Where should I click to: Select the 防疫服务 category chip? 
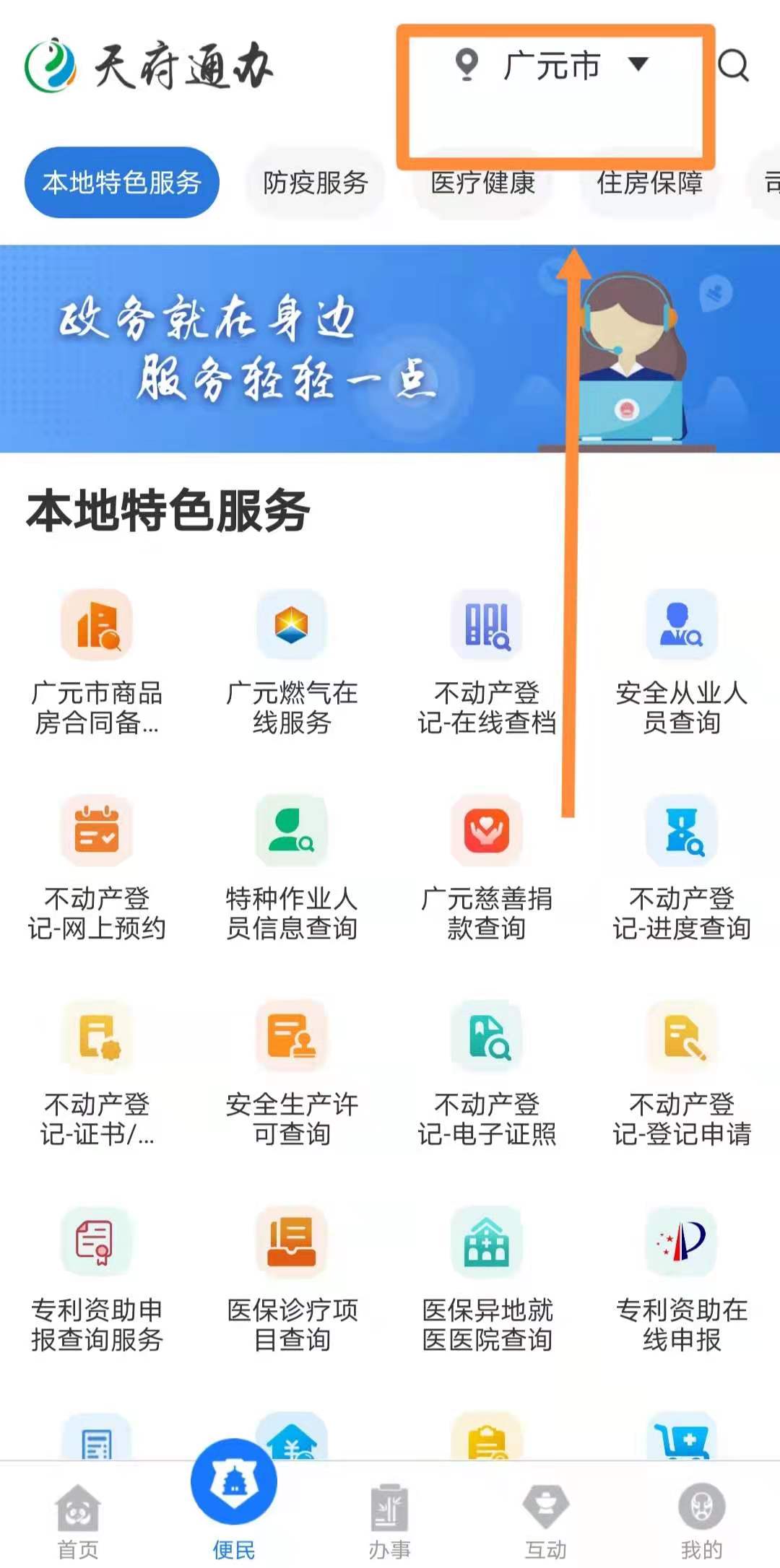[316, 183]
